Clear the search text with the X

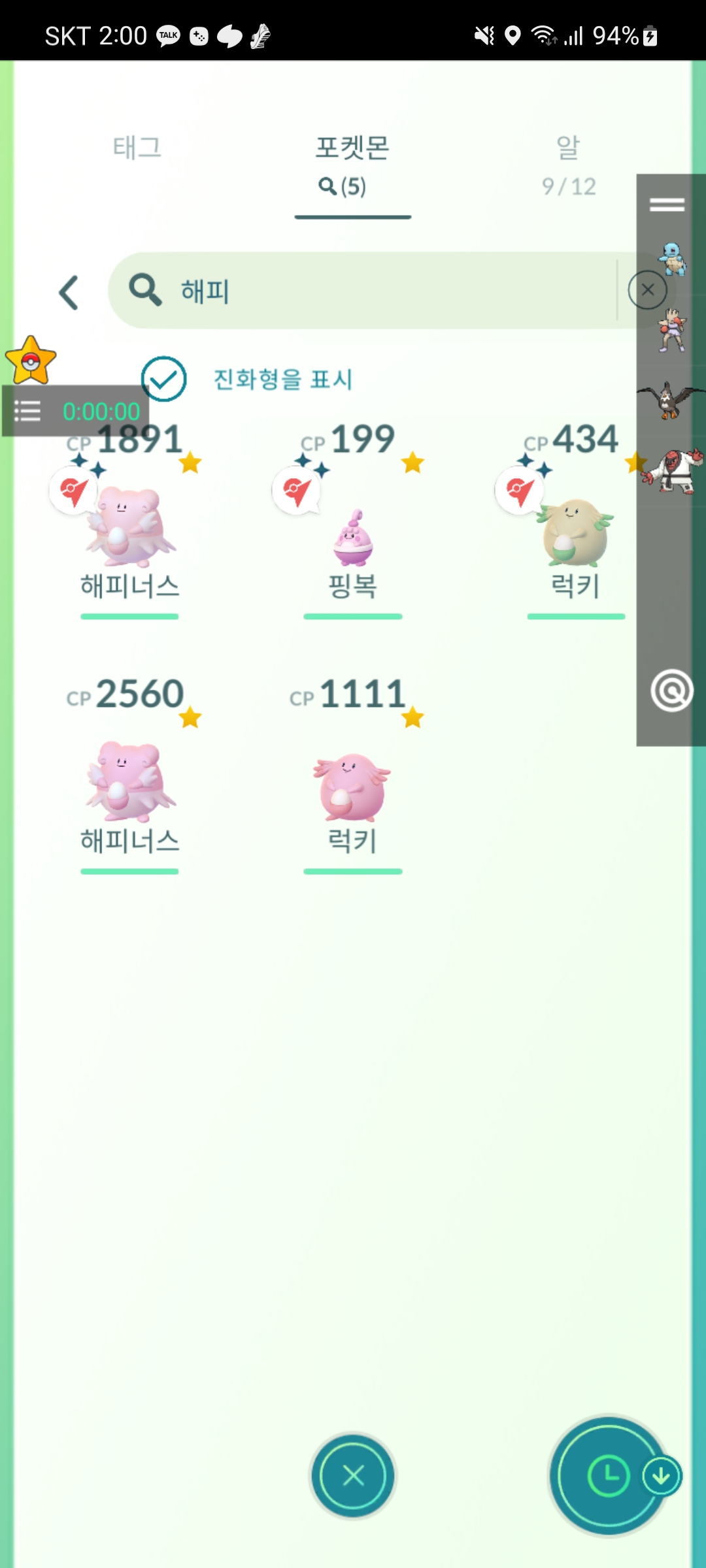(x=647, y=290)
